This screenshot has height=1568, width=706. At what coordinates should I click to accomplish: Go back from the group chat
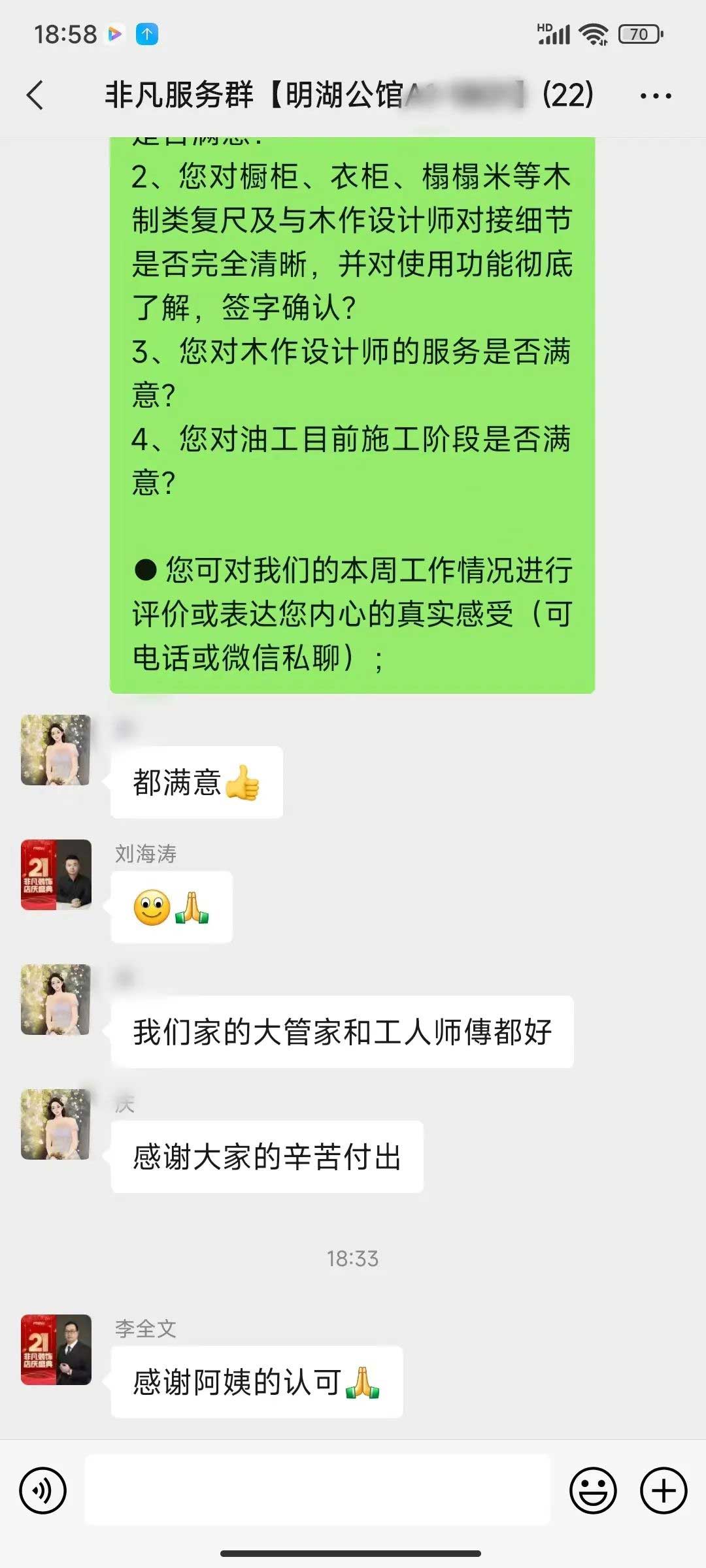pos(36,95)
